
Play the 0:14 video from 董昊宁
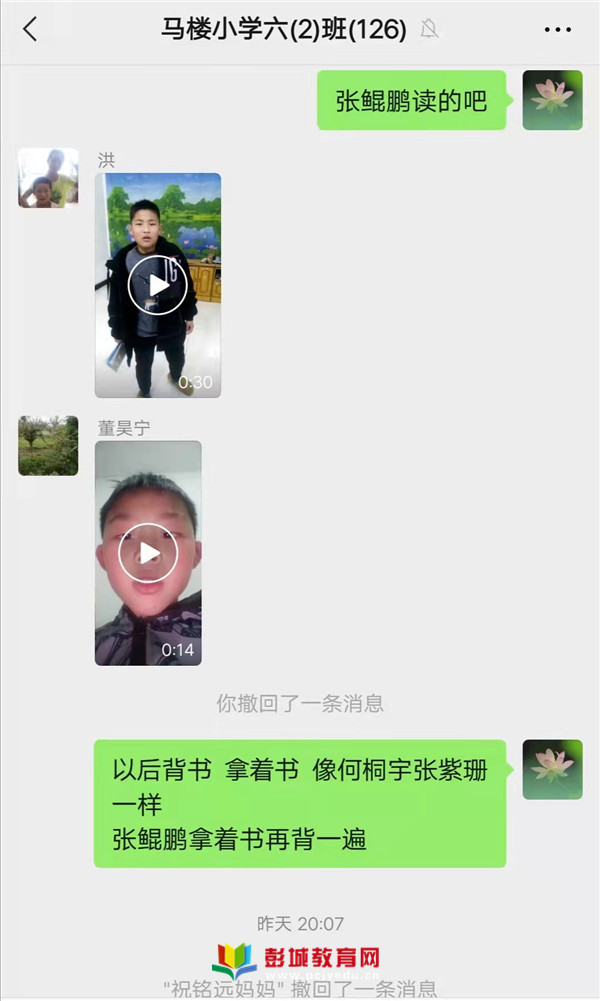pyautogui.click(x=148, y=553)
